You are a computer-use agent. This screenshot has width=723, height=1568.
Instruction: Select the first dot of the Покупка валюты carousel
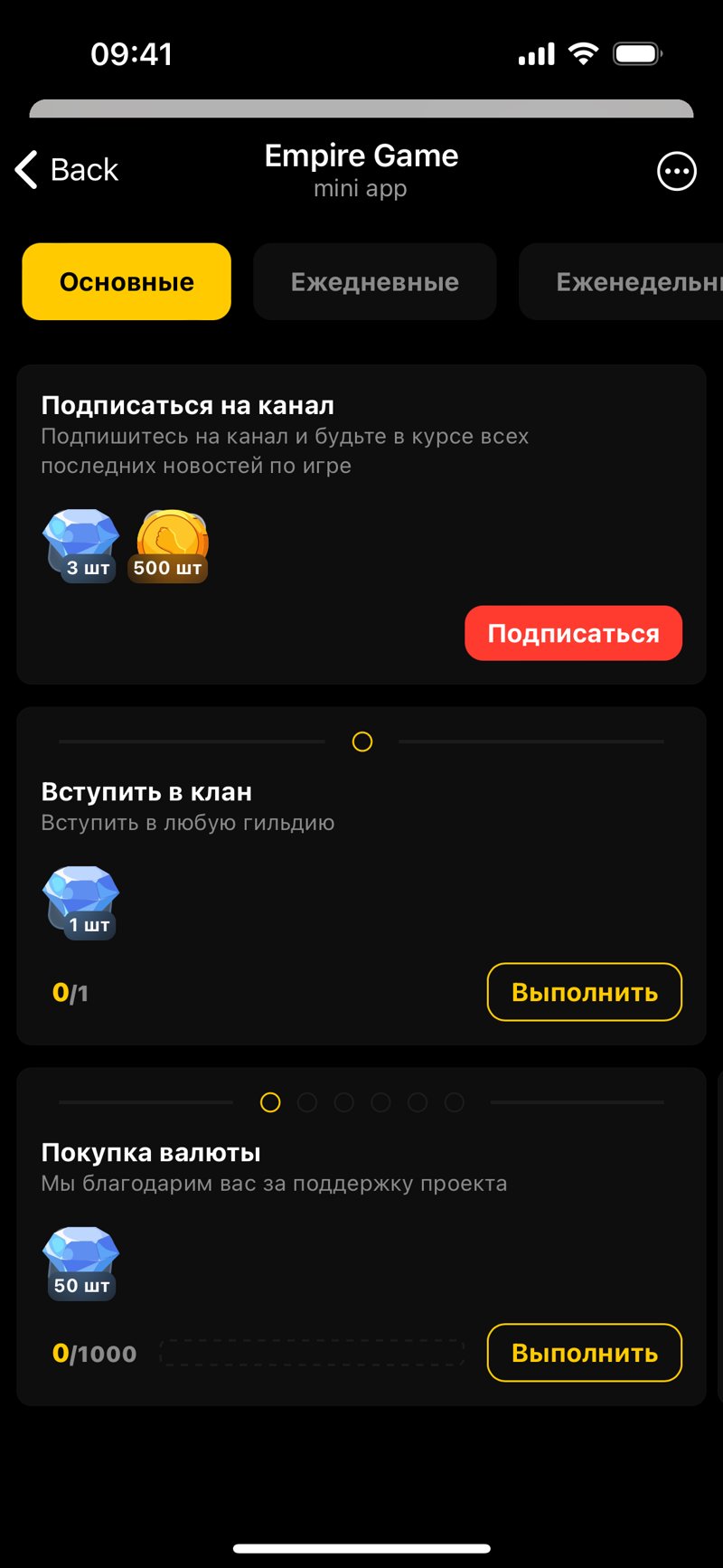[x=269, y=1102]
